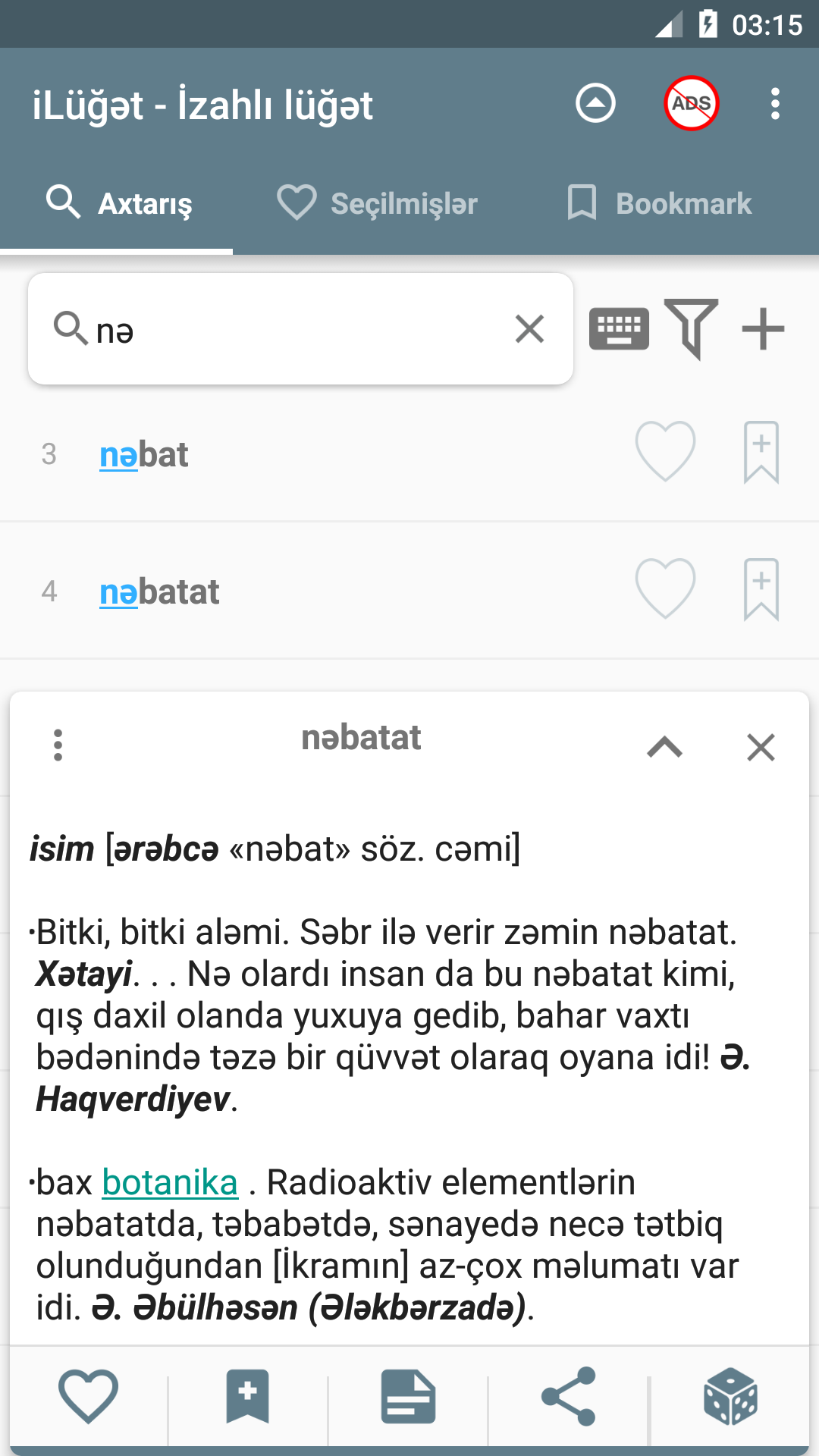The height and width of the screenshot is (1456, 819).
Task: Collapse the nəbatat definition card
Action: pyautogui.click(x=666, y=748)
